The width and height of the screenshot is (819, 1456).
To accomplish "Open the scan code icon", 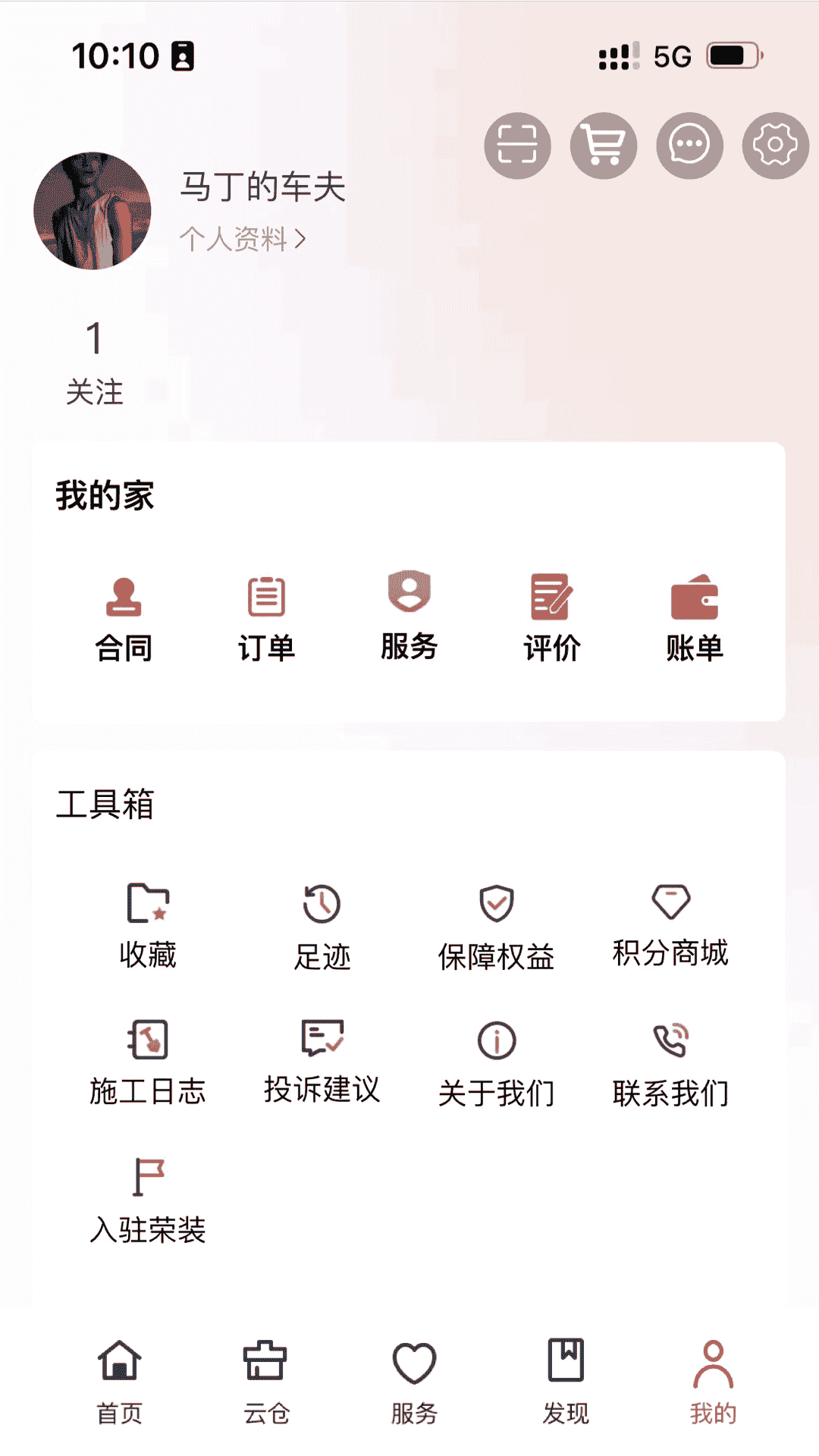I will pyautogui.click(x=517, y=146).
